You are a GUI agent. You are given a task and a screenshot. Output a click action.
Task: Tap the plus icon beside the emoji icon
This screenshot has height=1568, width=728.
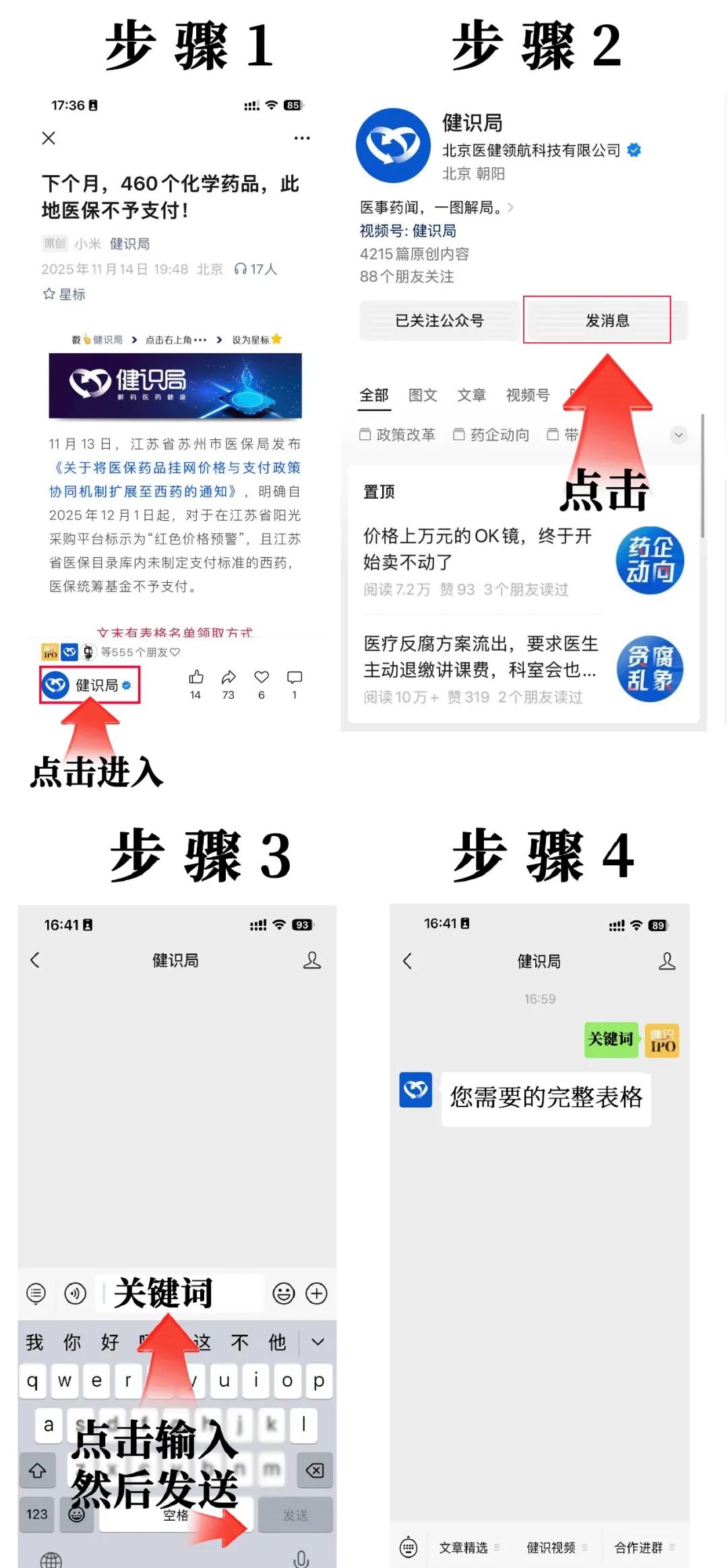315,1294
